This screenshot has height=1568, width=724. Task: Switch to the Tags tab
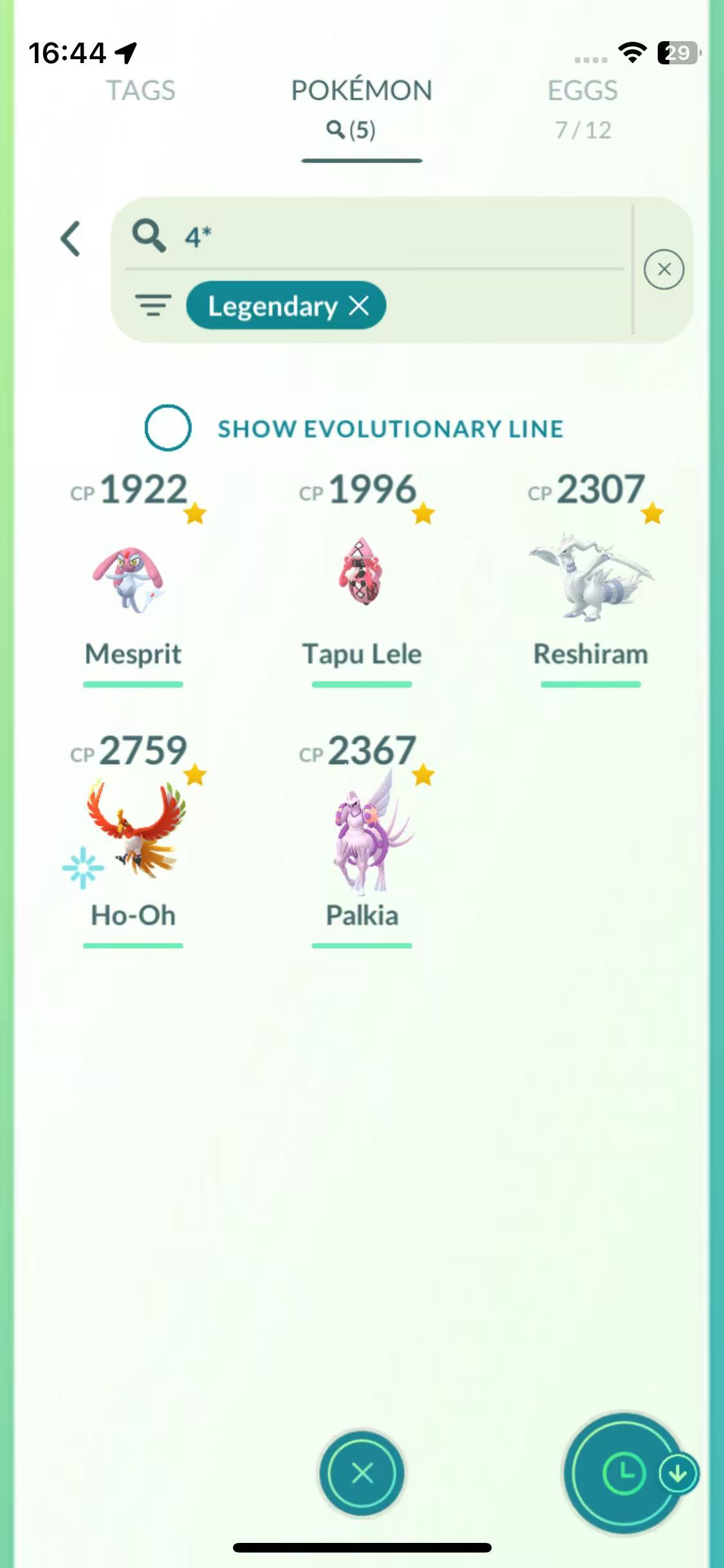point(141,91)
